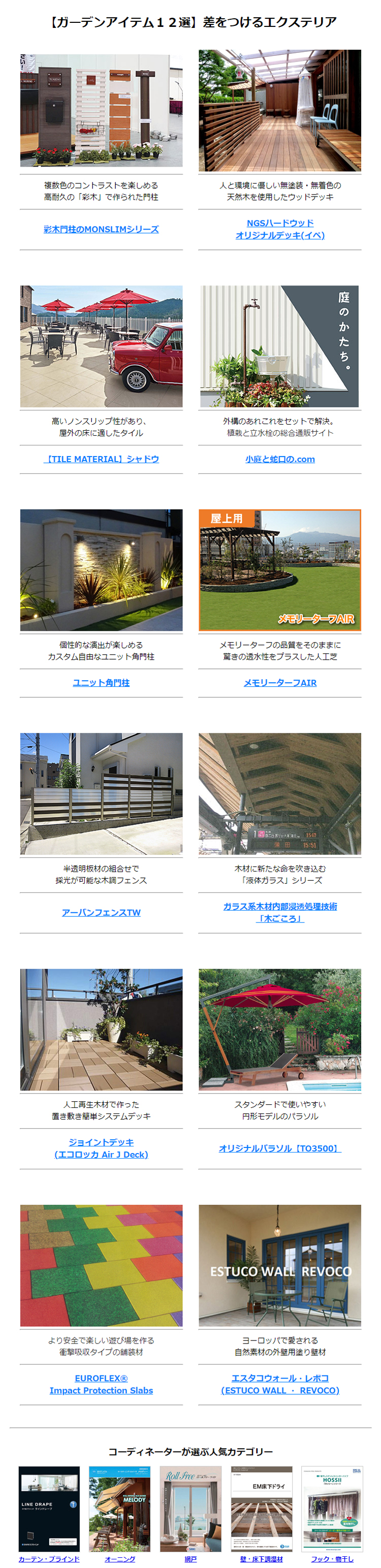The height and width of the screenshot is (1568, 381).
Task: Follow the アーバンフェンスTW link
Action: coord(101,912)
